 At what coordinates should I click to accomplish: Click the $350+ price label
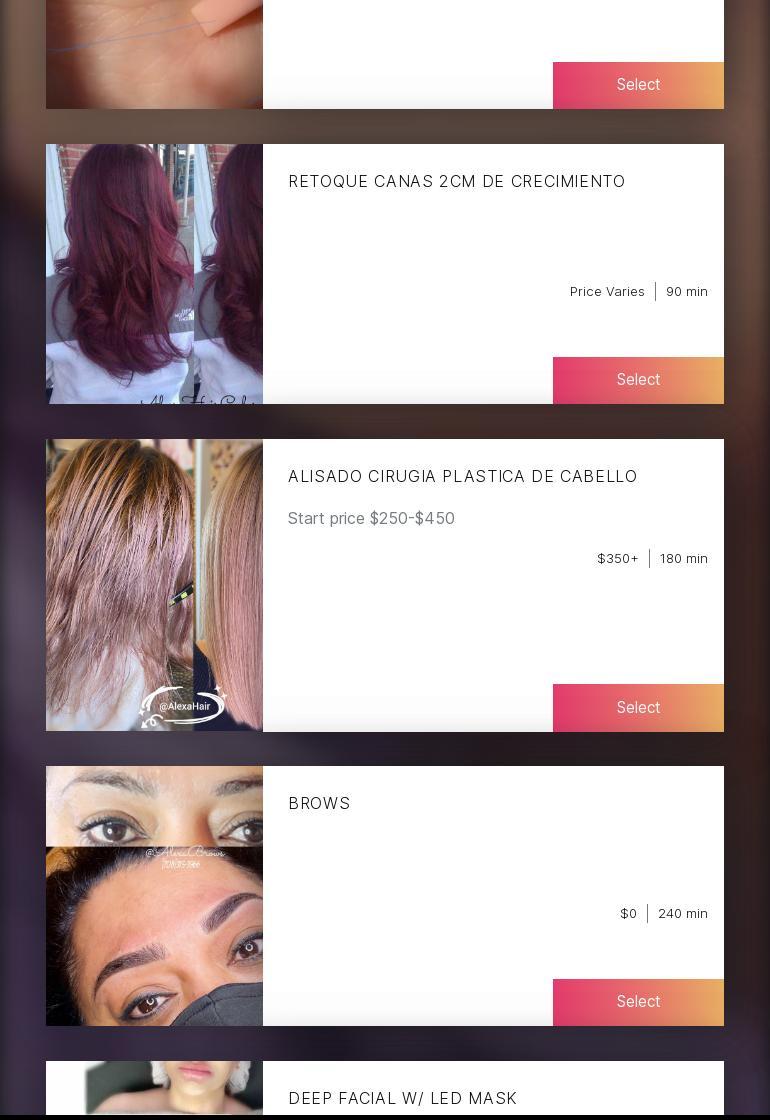(617, 558)
